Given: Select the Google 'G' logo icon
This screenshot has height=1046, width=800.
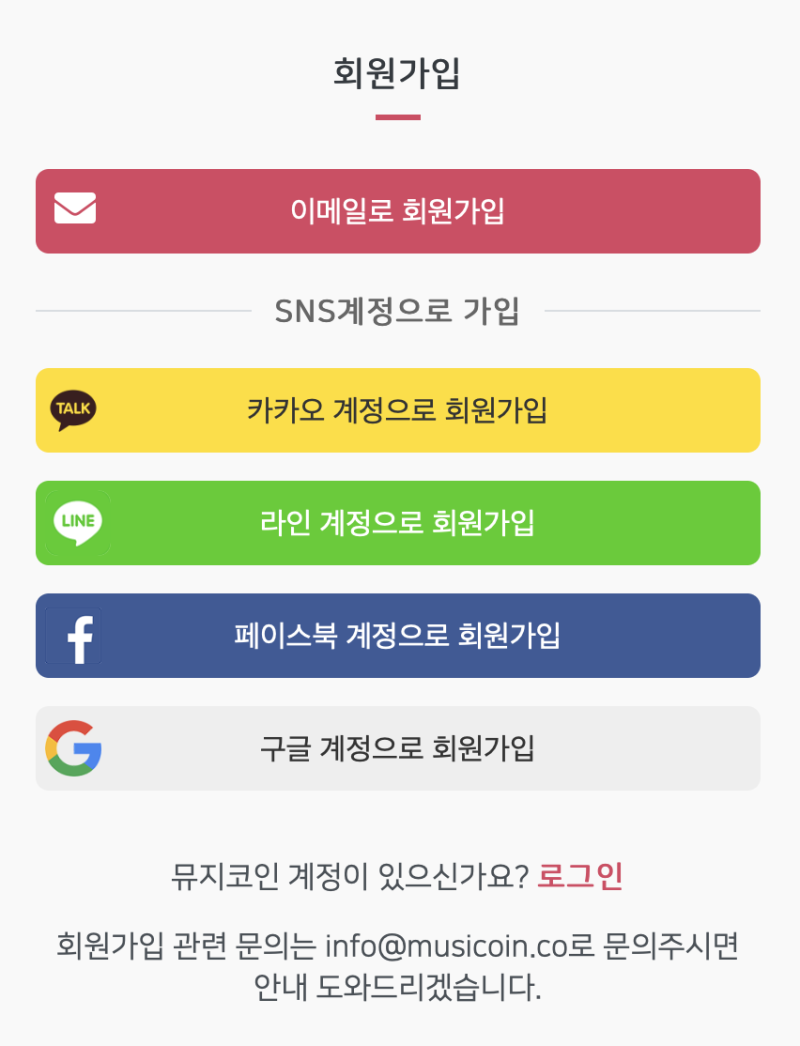Looking at the screenshot, I should tap(73, 748).
